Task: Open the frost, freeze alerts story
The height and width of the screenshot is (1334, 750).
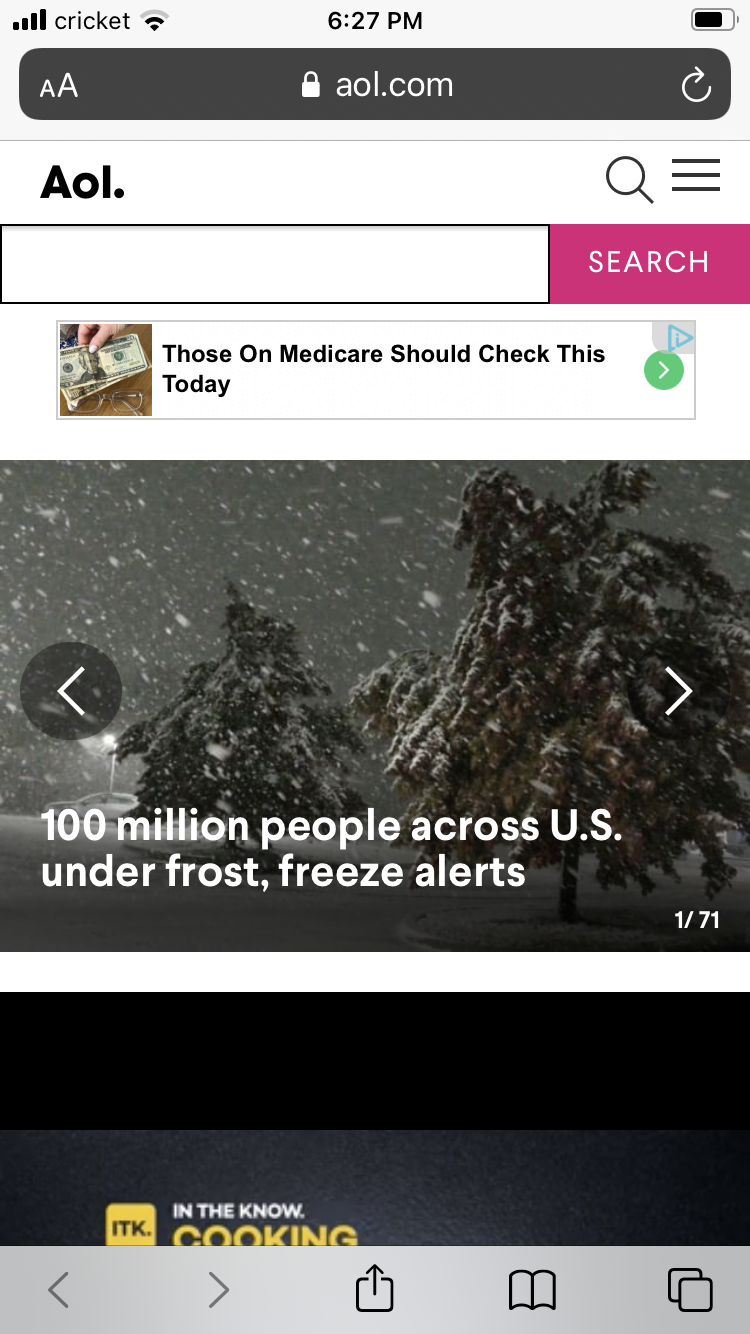Action: (x=332, y=849)
